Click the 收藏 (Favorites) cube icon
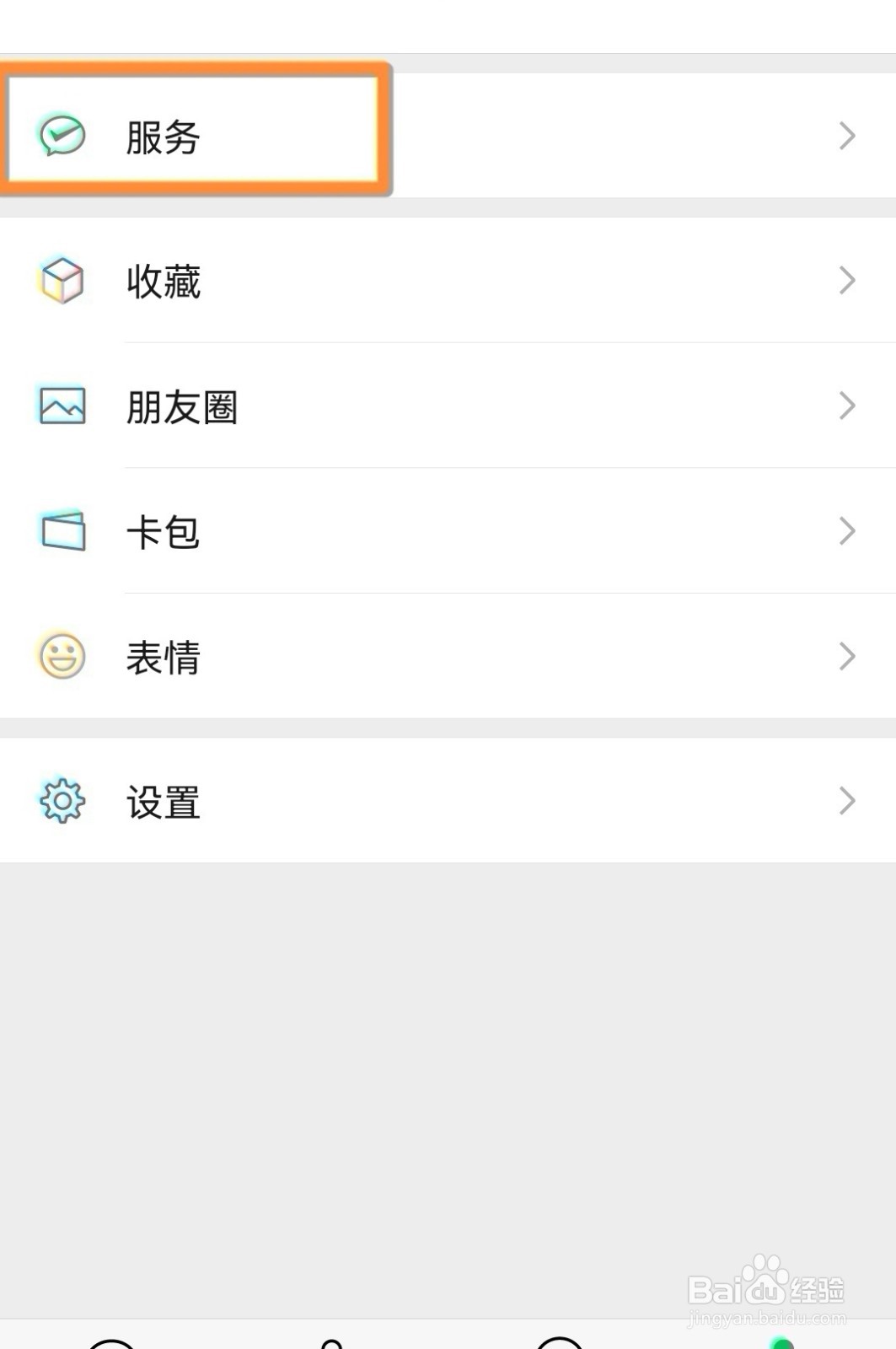 pos(59,281)
